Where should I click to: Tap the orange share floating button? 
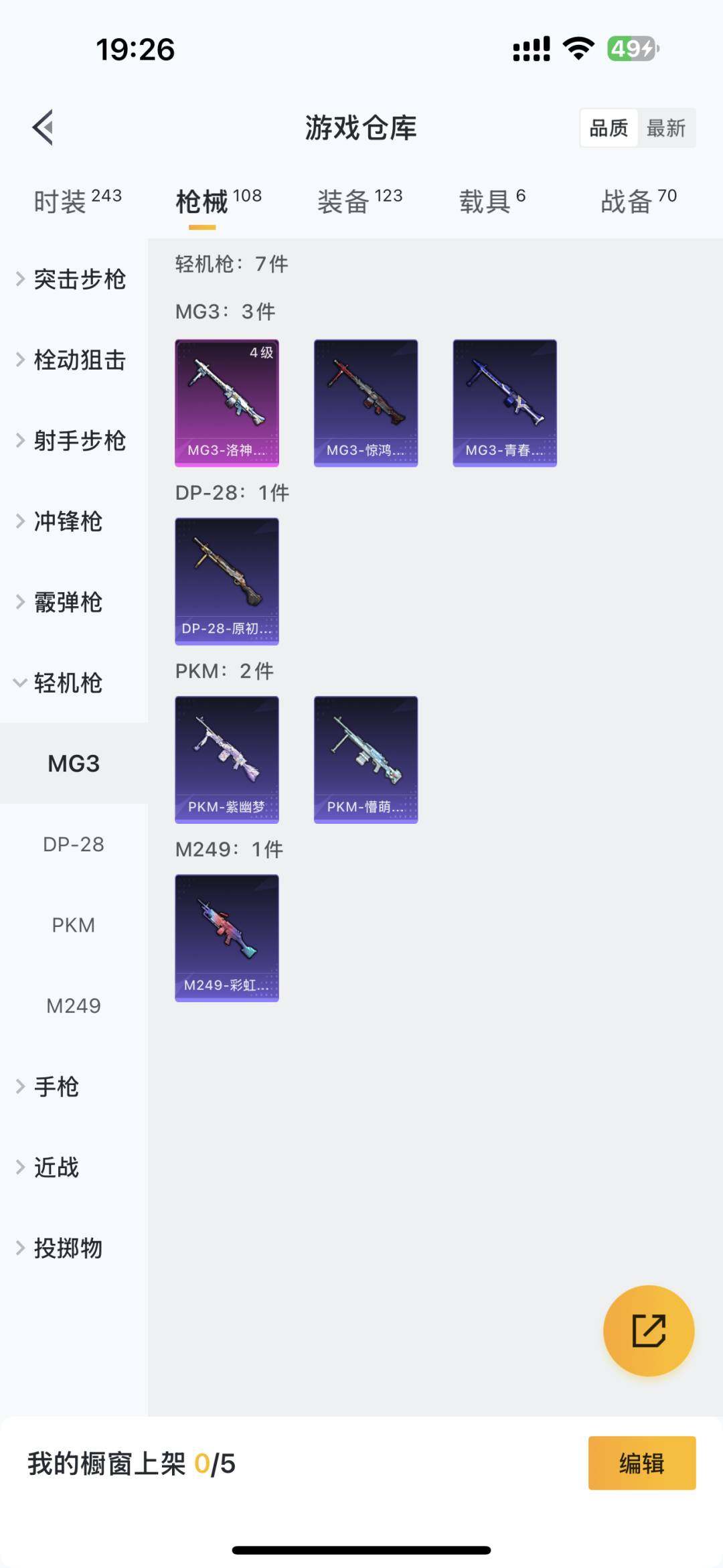tap(649, 1330)
